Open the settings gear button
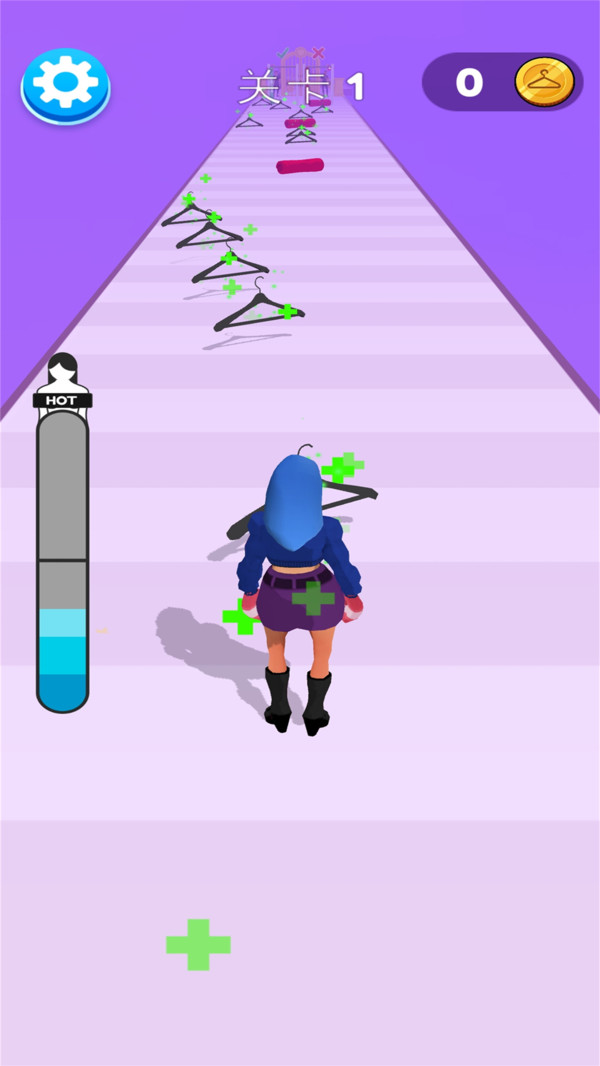Image resolution: width=600 pixels, height=1066 pixels. point(65,83)
